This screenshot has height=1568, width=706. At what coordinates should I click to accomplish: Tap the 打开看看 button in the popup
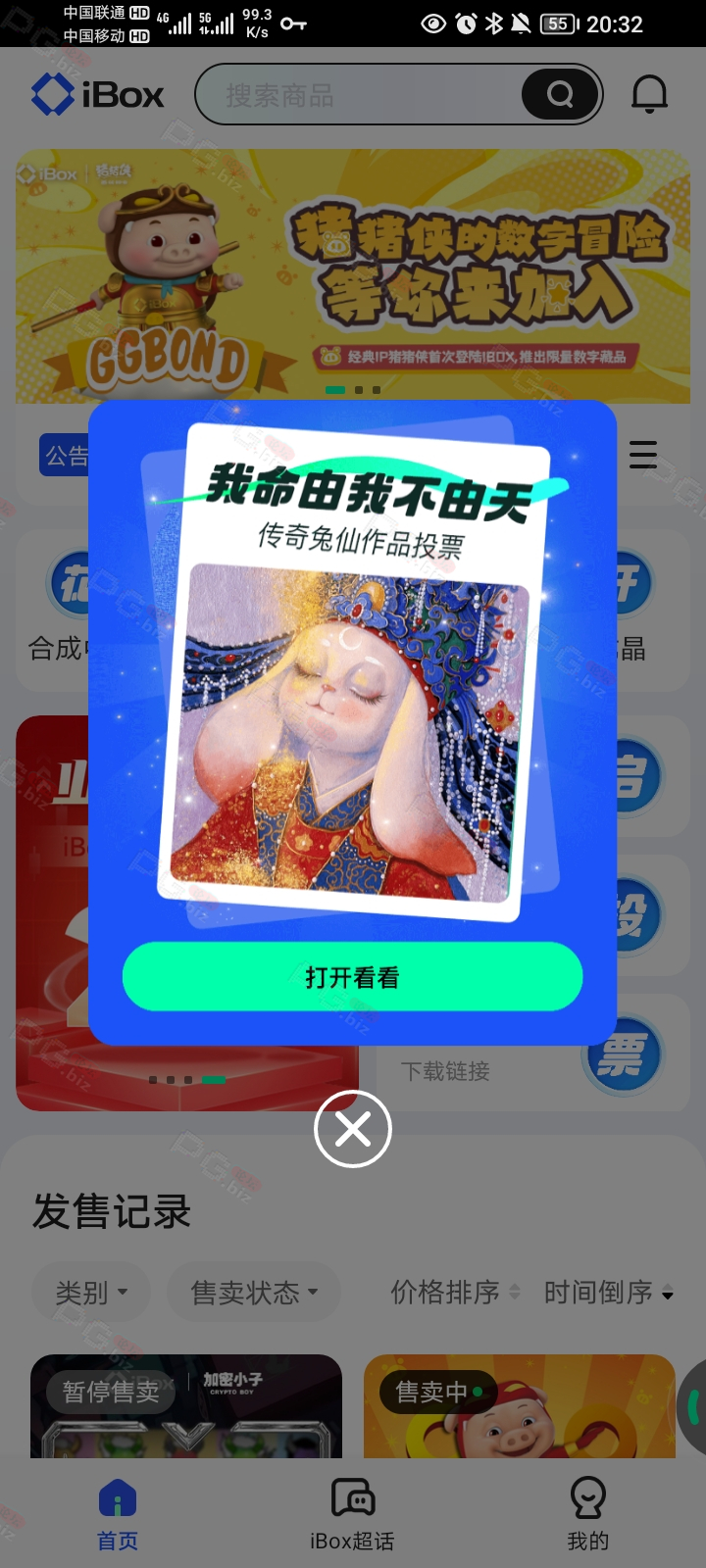tap(352, 976)
